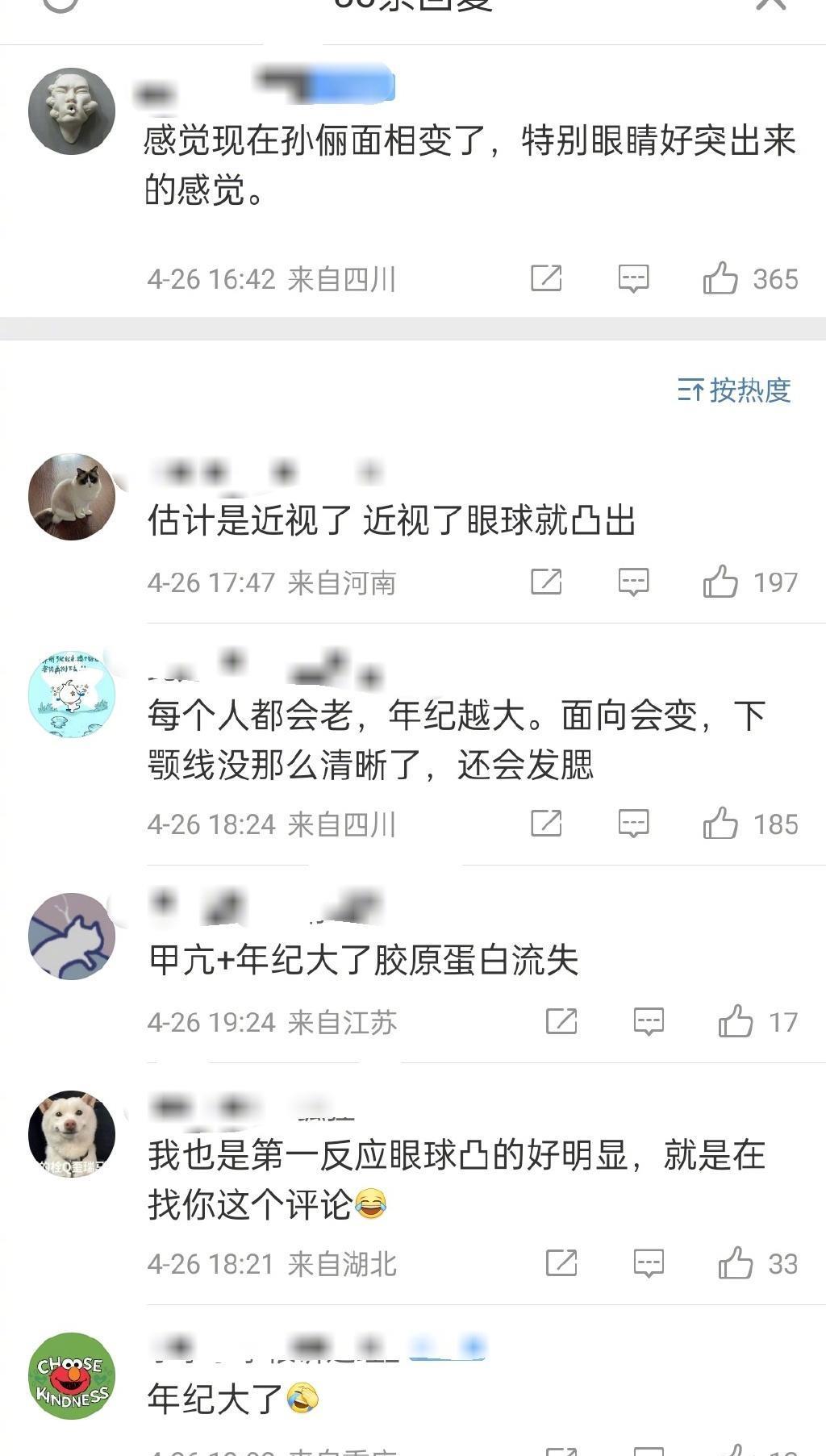Like the 甲亢+年纪大了 reply
The width and height of the screenshot is (826, 1456).
click(736, 1021)
